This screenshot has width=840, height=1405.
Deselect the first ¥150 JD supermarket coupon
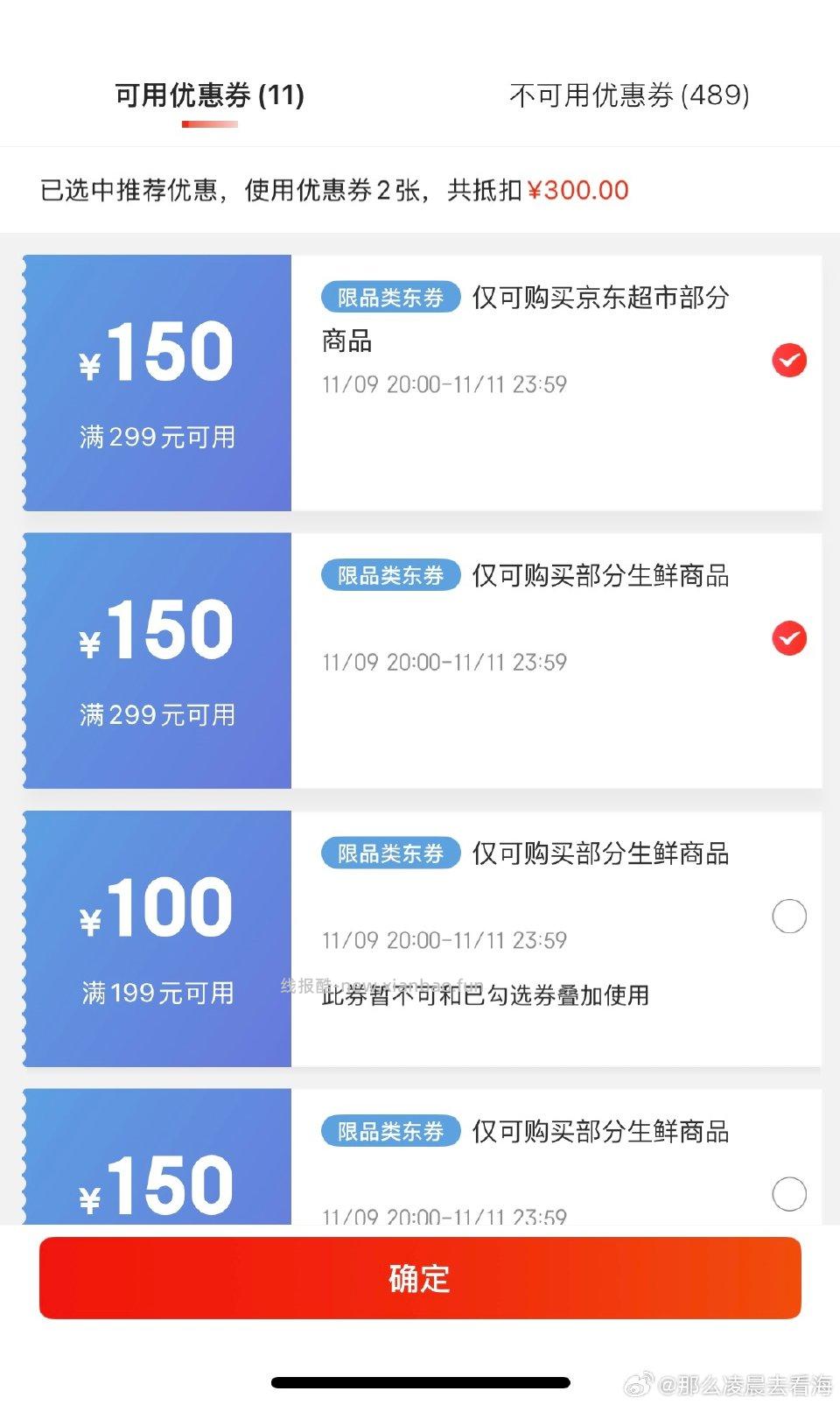point(790,359)
